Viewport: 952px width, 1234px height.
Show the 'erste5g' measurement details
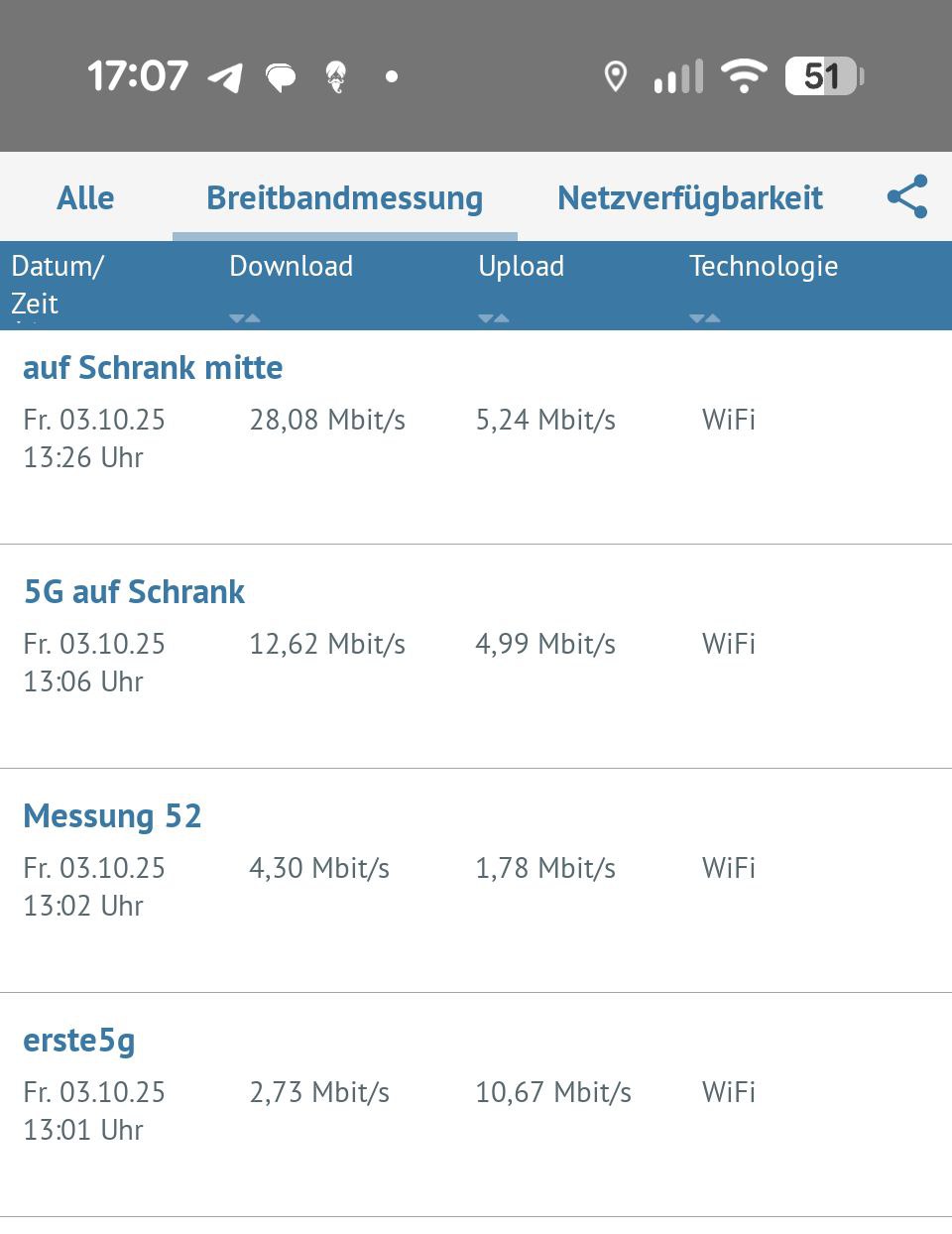coord(79,1041)
